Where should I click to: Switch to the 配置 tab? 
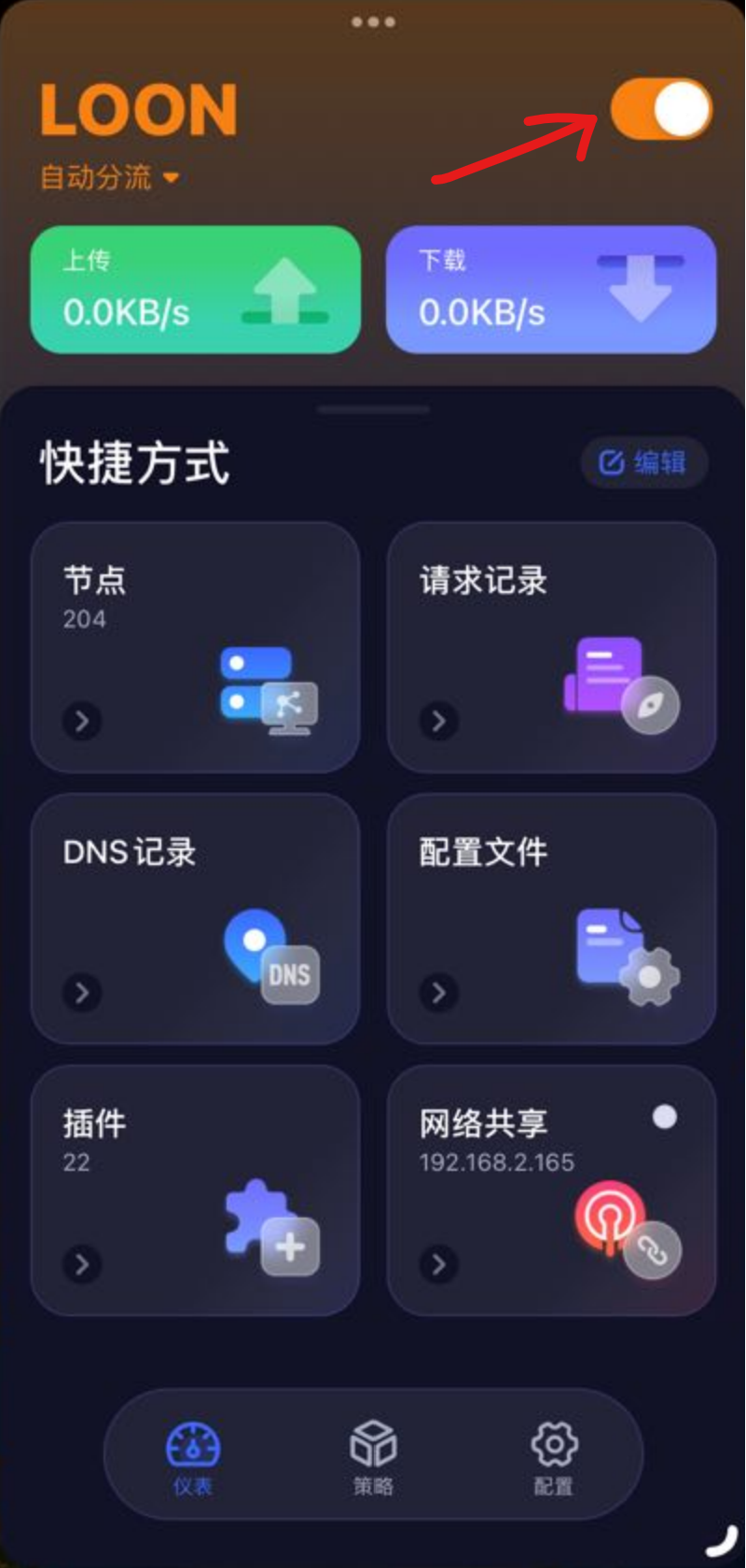(x=554, y=1458)
